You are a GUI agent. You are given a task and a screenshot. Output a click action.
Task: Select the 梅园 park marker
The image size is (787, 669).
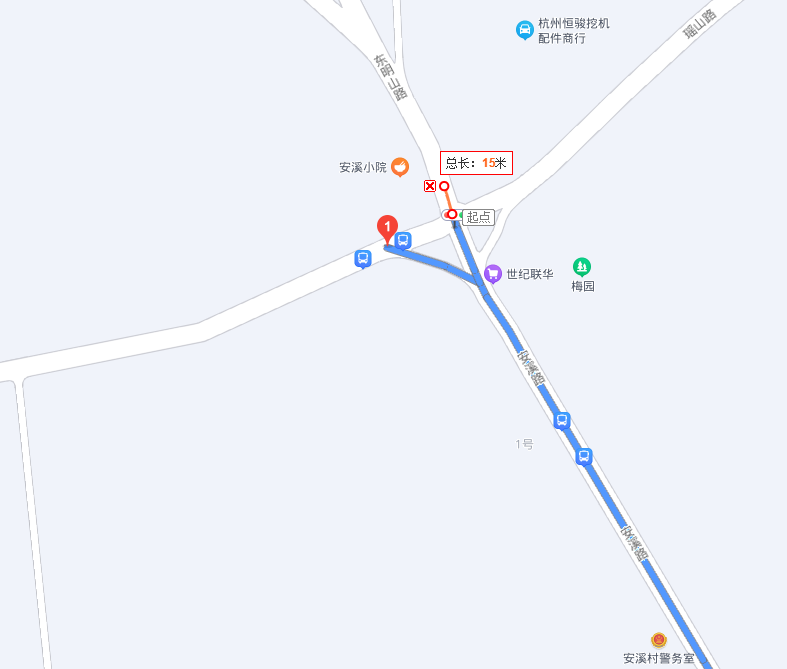tap(582, 267)
